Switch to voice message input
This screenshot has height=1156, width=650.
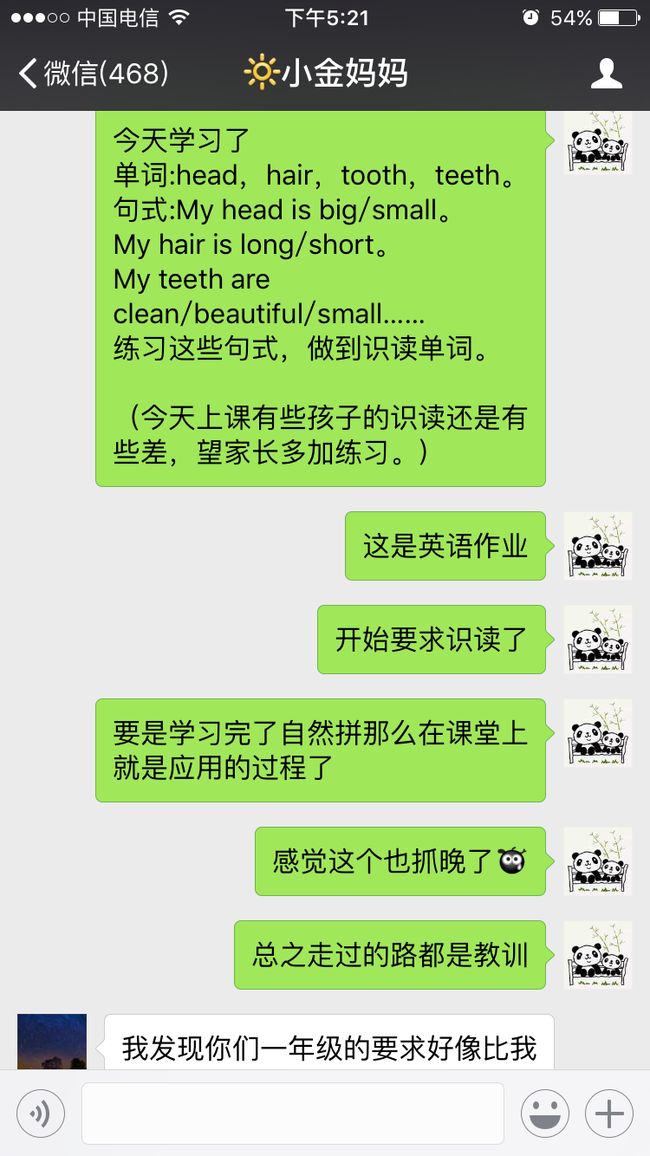coord(41,1113)
